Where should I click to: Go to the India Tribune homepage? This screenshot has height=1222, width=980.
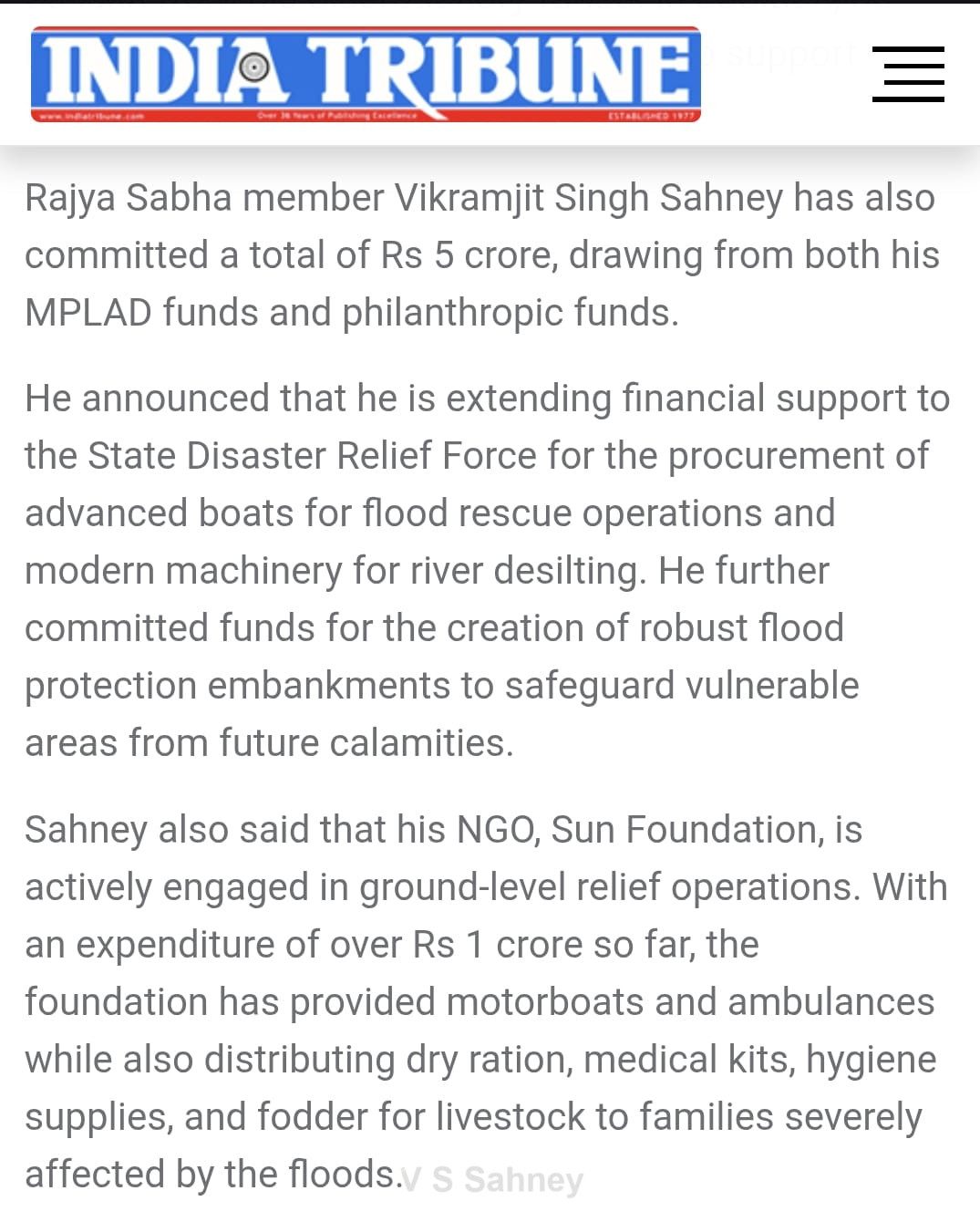(366, 74)
